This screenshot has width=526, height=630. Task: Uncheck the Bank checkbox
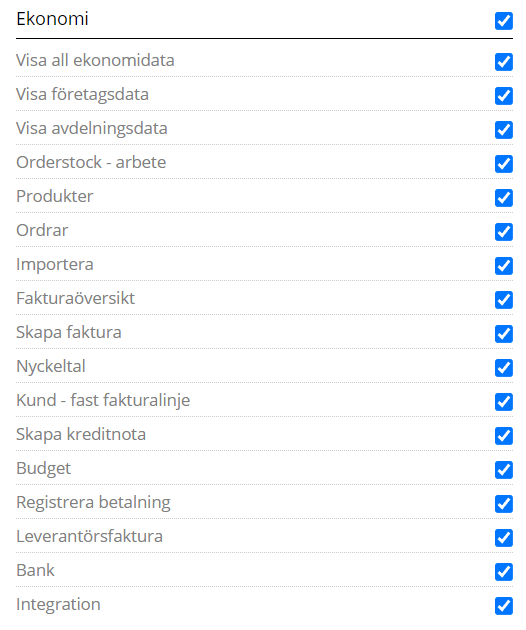[503, 572]
